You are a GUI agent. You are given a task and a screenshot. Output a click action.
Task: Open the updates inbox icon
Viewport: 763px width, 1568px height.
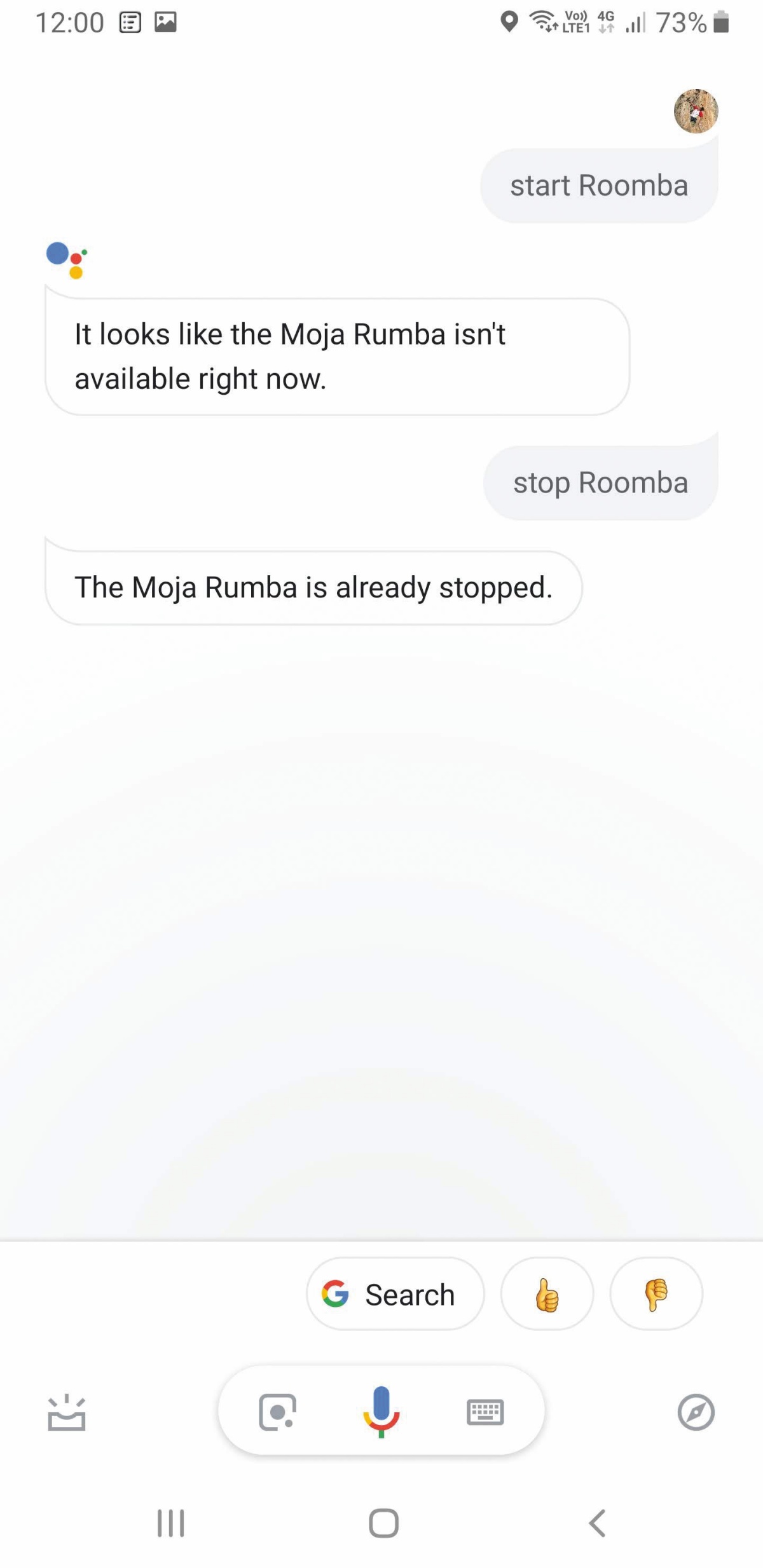click(67, 1413)
